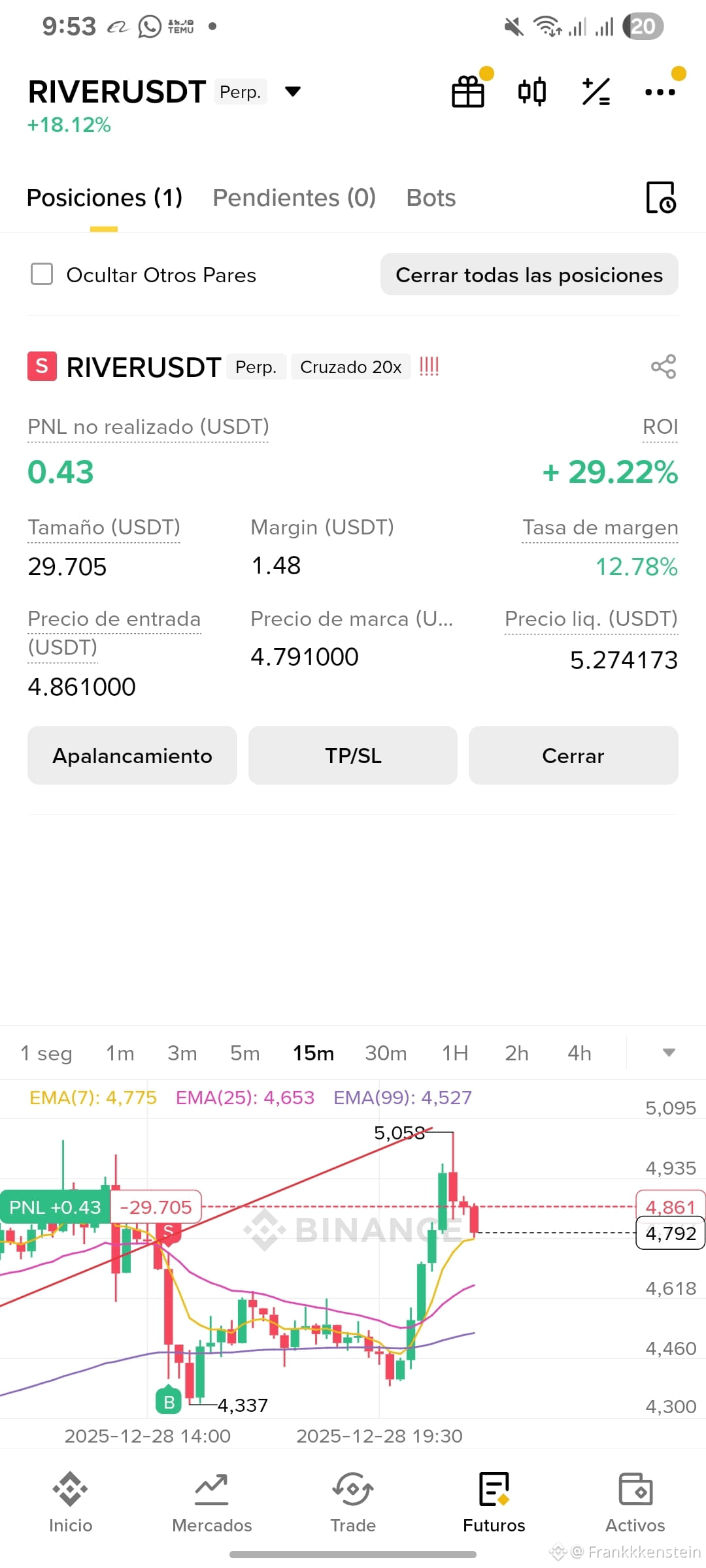
Task: Go to the Inicio tab
Action: pyautogui.click(x=71, y=1502)
